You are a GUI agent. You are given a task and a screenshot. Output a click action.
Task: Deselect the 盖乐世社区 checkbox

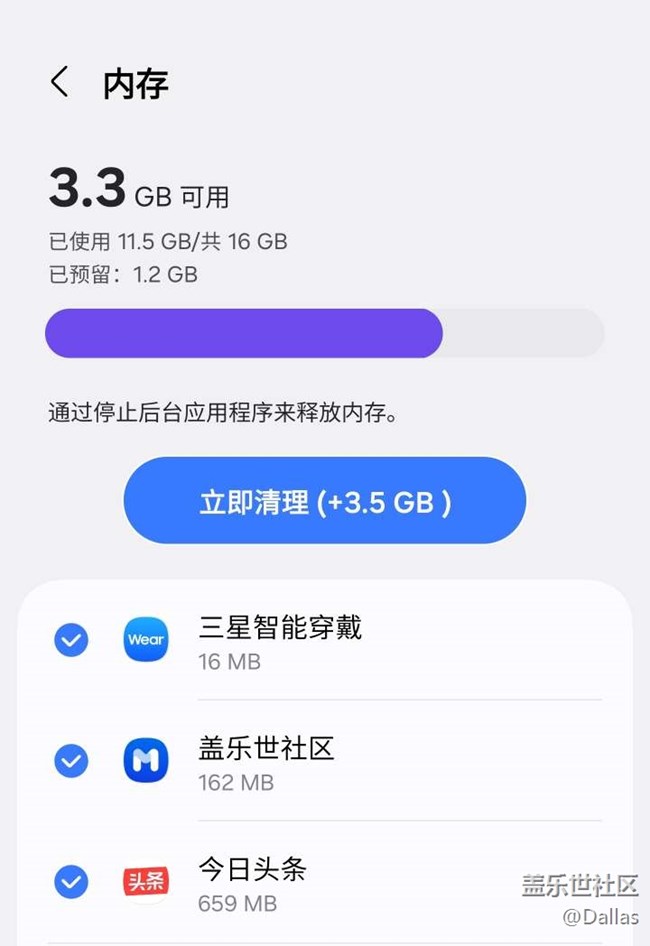point(71,762)
